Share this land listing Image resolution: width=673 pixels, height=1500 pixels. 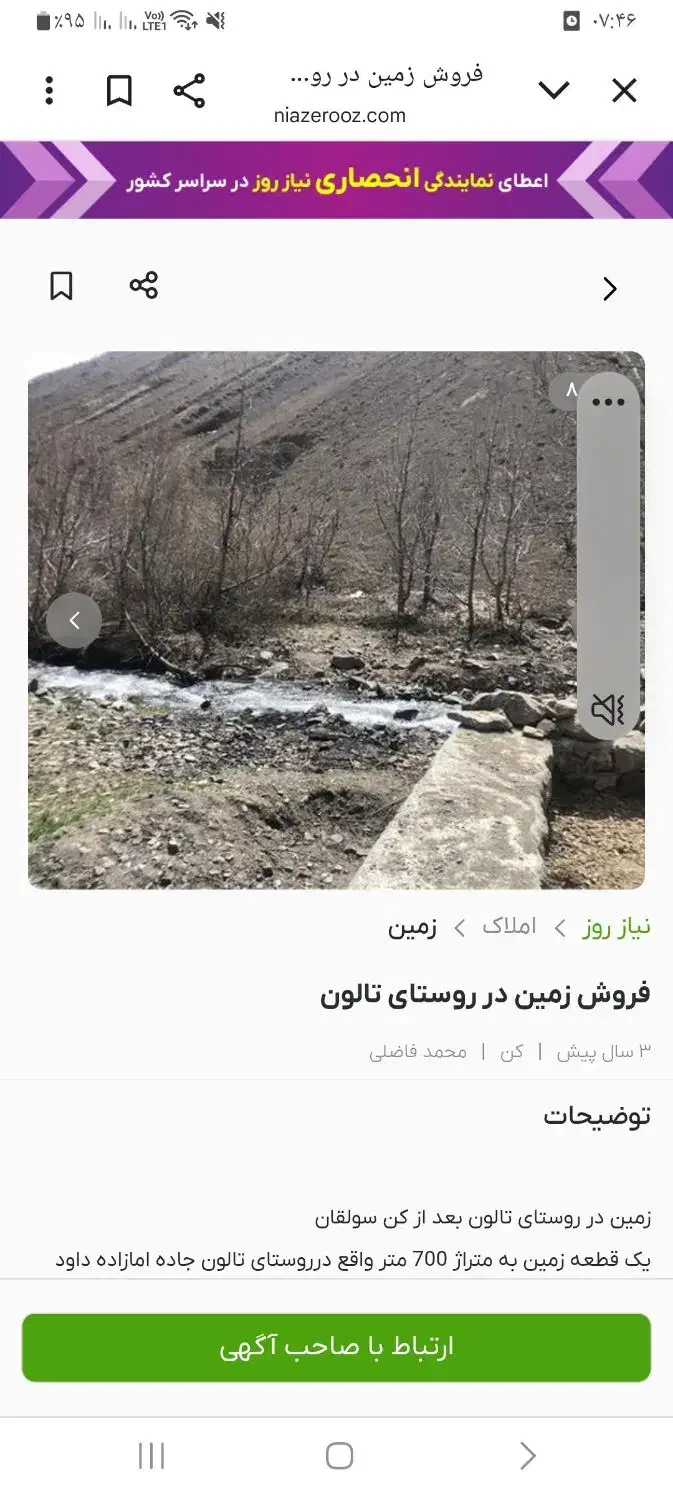point(144,286)
